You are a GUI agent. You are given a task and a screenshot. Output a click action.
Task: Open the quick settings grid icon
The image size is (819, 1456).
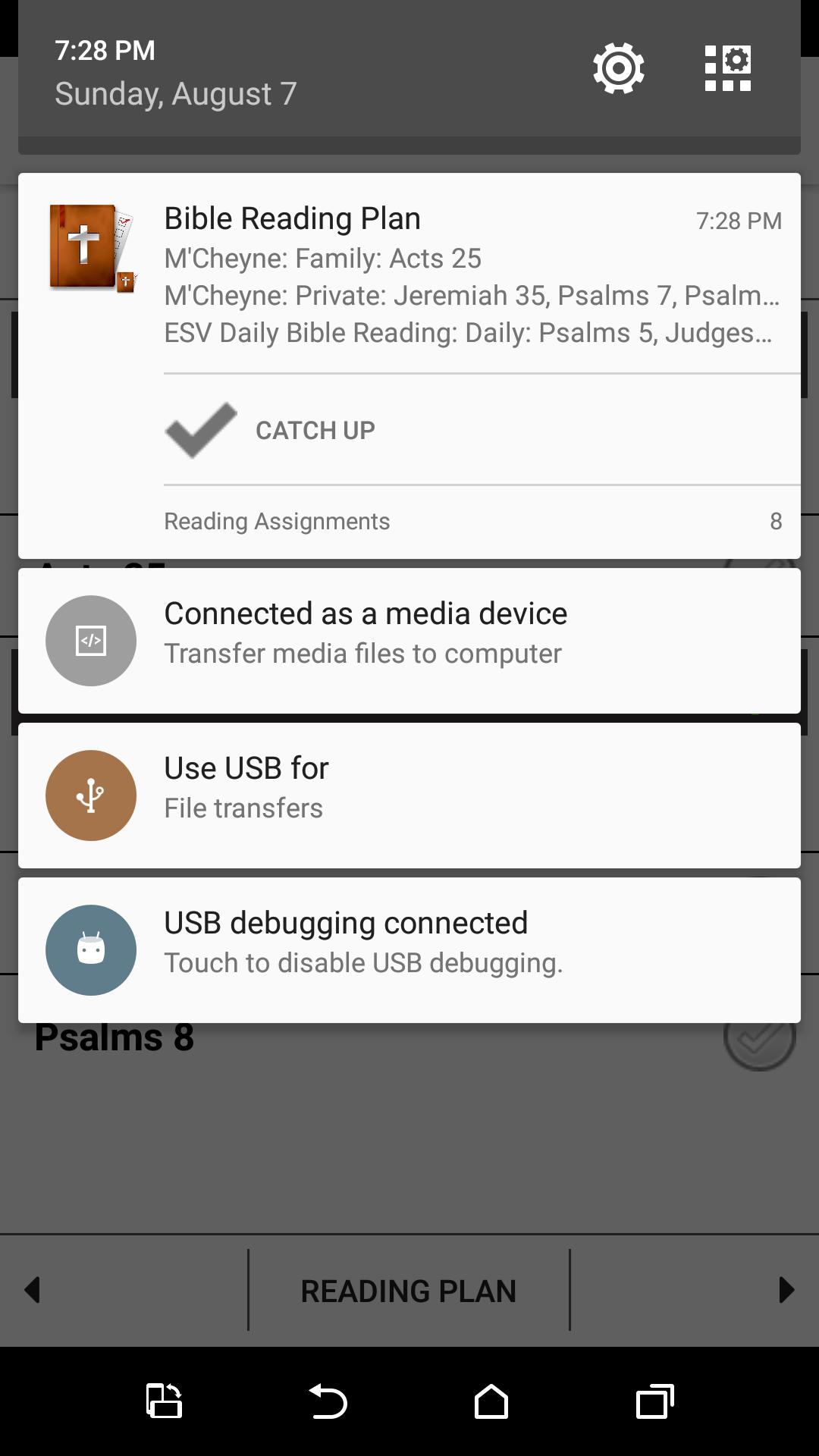pyautogui.click(x=726, y=67)
